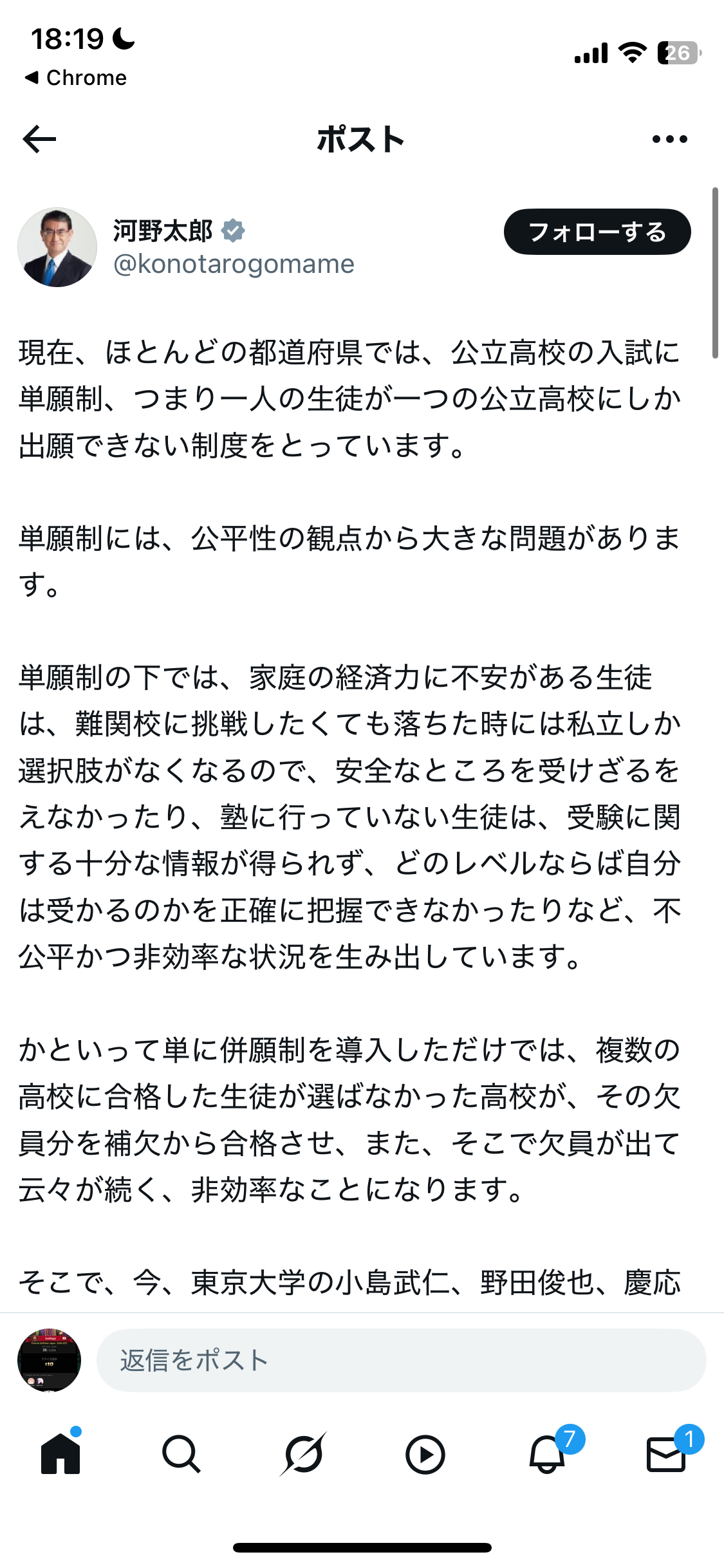The width and height of the screenshot is (724, 1568).
Task: Open the post's three-dot overflow menu
Action: (669, 139)
